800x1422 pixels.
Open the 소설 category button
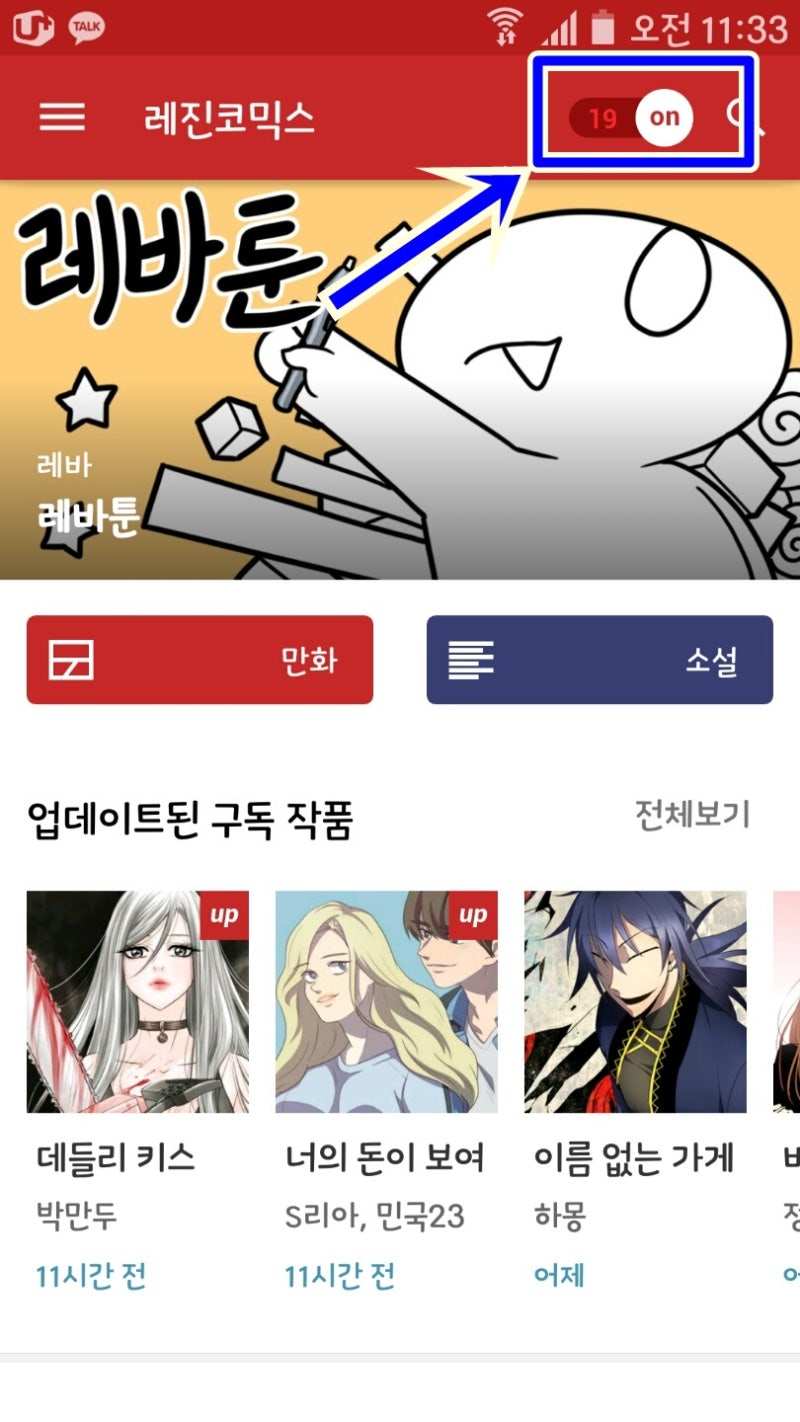pyautogui.click(x=598, y=660)
